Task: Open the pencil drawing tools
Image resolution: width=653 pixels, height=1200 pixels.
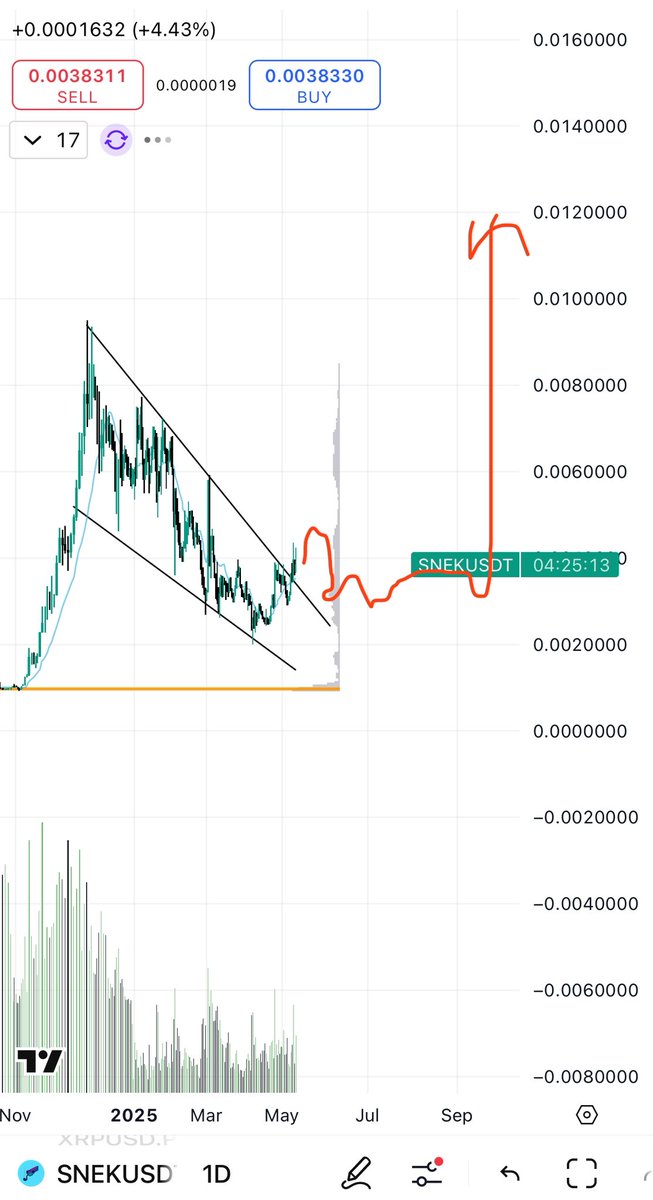Action: tap(354, 1172)
